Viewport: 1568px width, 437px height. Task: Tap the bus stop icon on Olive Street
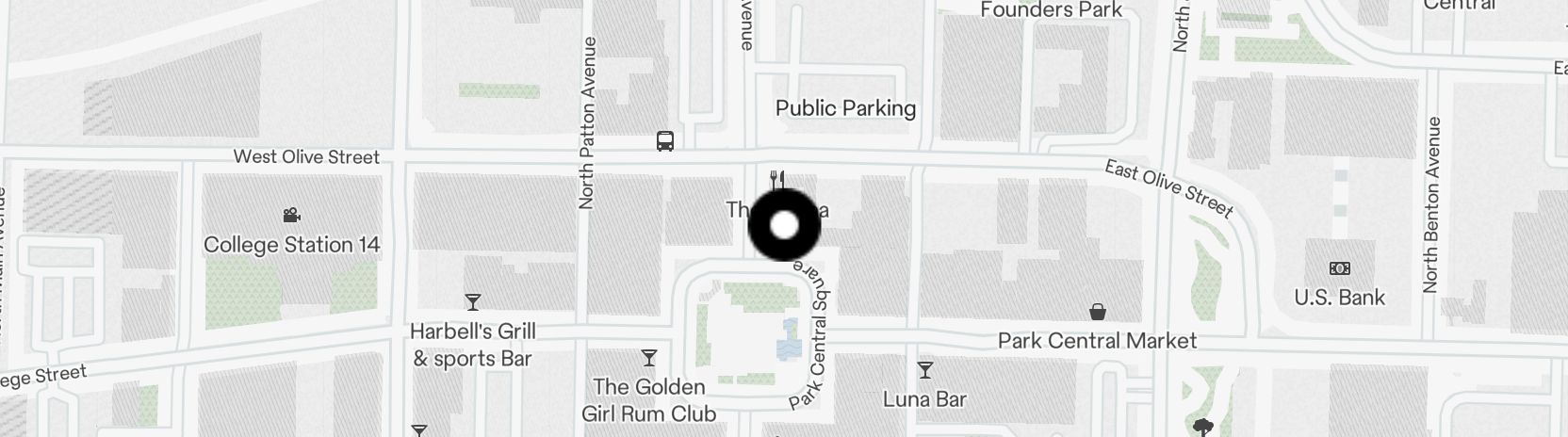tap(665, 141)
